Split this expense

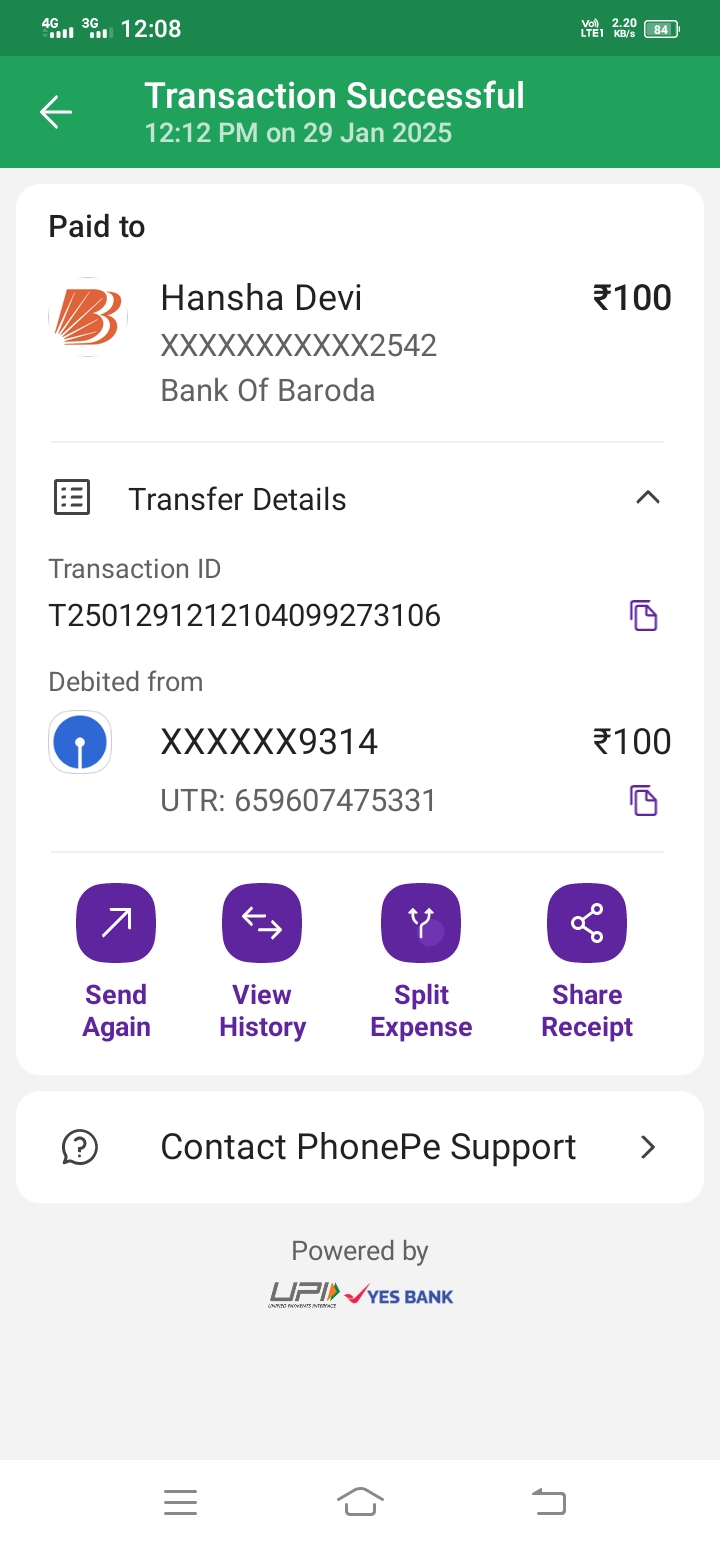(x=421, y=924)
